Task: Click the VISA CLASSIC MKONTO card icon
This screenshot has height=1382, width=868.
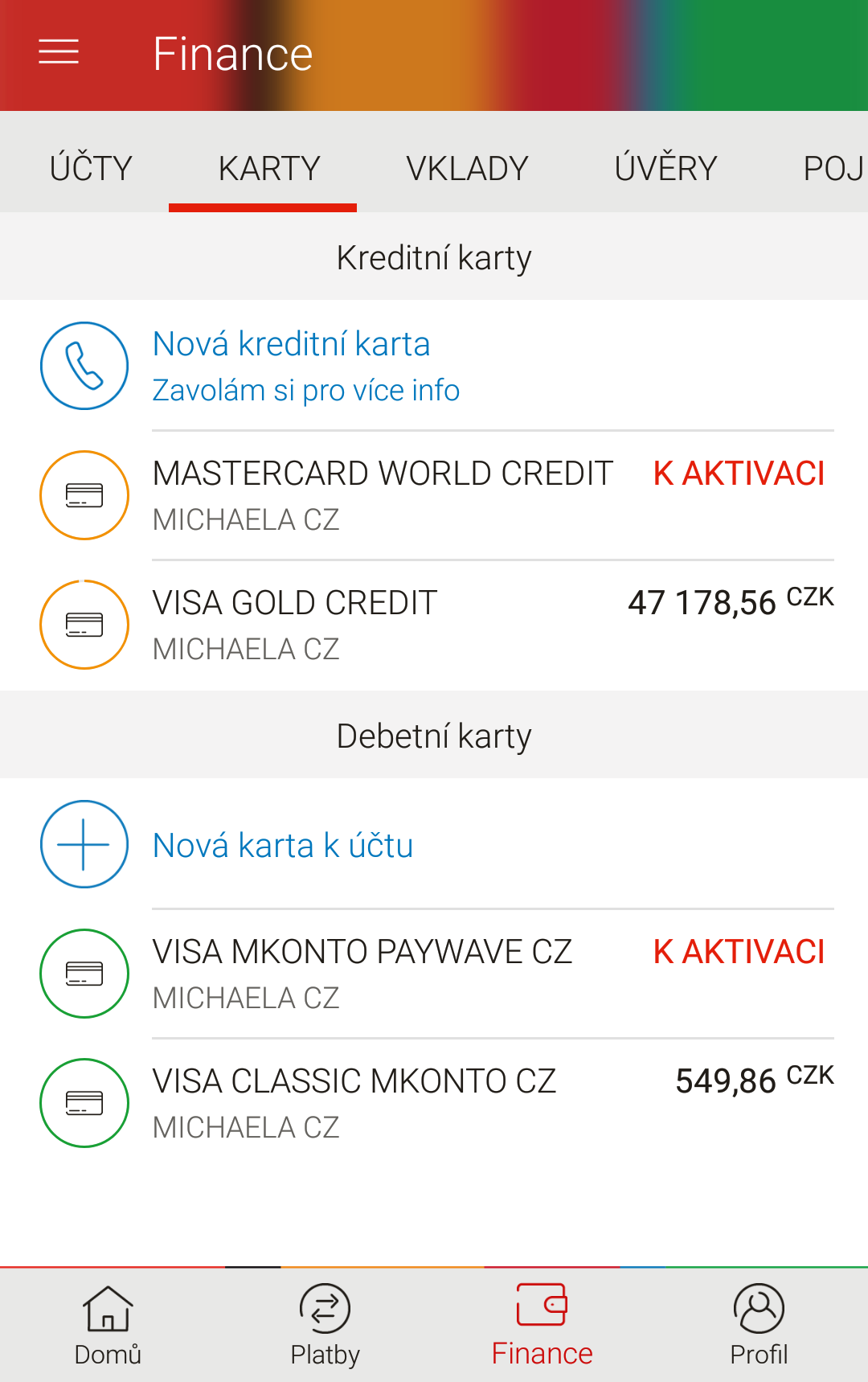Action: click(x=84, y=1102)
